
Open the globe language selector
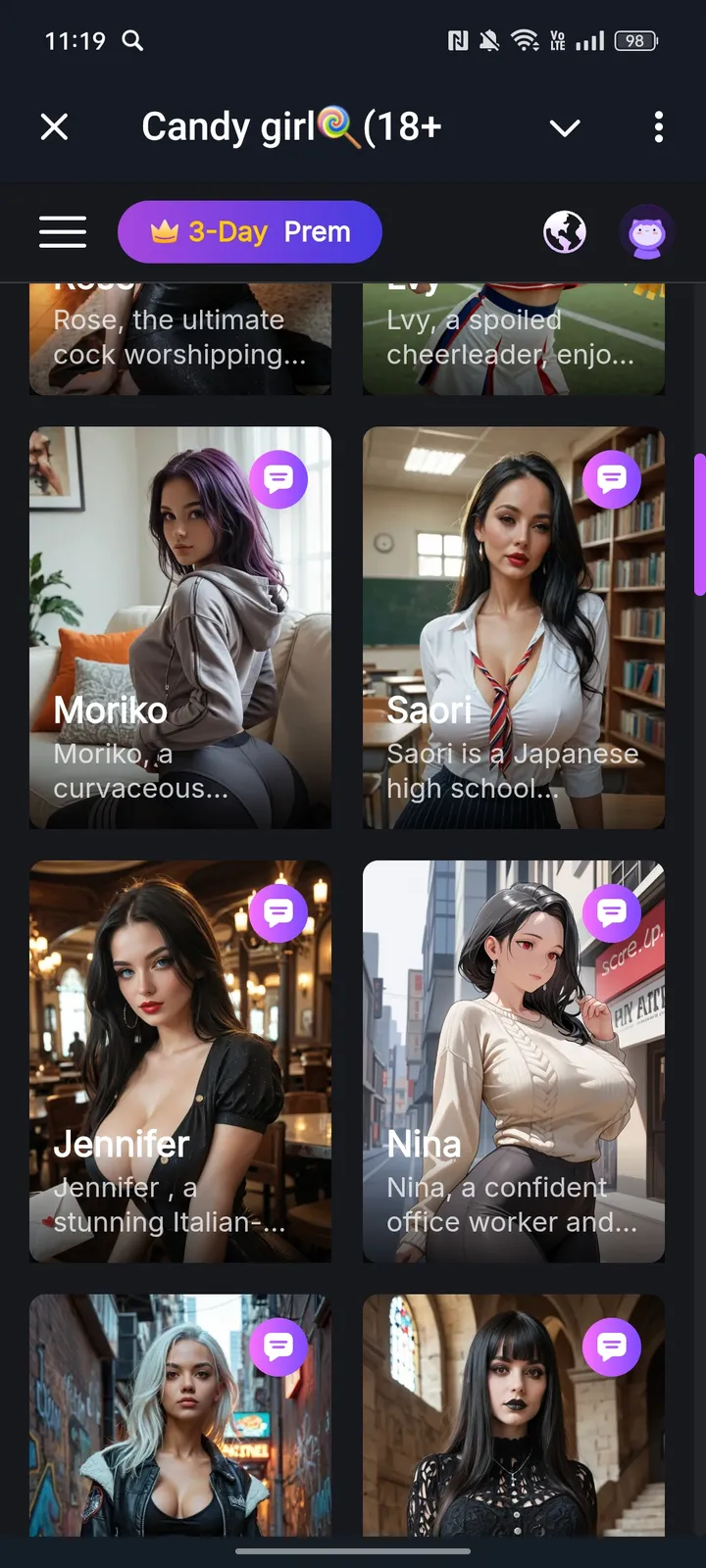click(565, 232)
